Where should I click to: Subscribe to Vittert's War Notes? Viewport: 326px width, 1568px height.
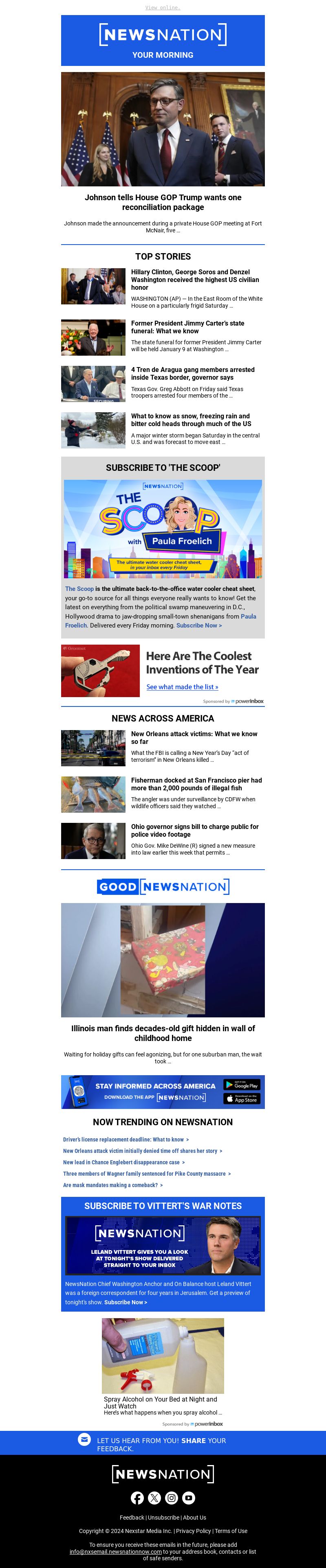(x=126, y=1302)
